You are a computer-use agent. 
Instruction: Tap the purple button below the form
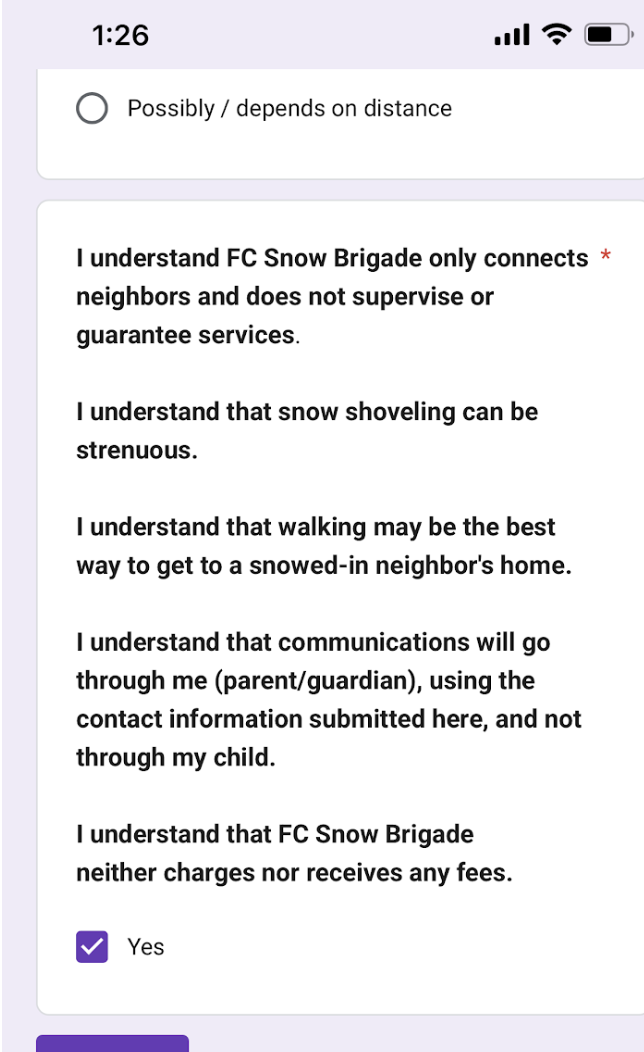pyautogui.click(x=112, y=1043)
